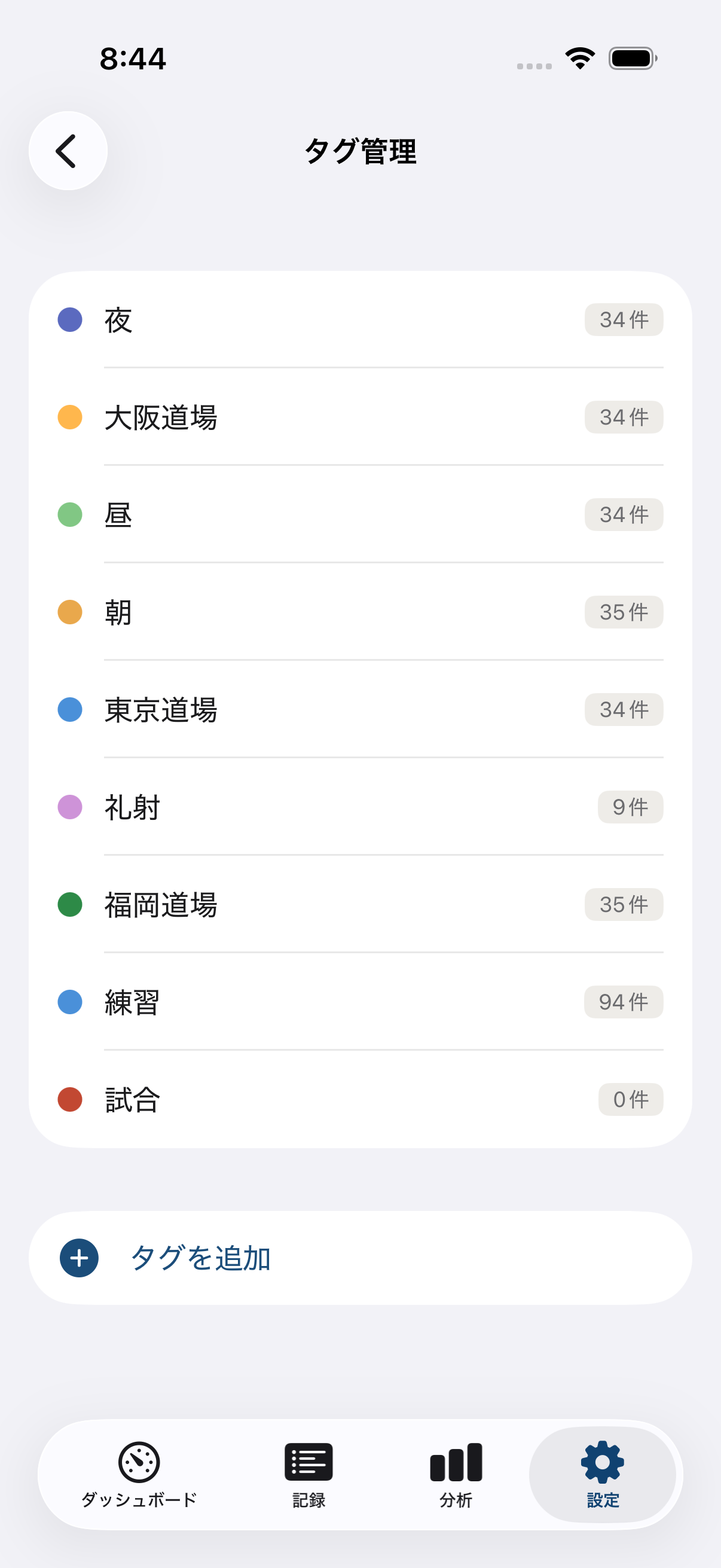The image size is (721, 1568).
Task: Tap the blue color dot of 夜 tag
Action: click(69, 319)
